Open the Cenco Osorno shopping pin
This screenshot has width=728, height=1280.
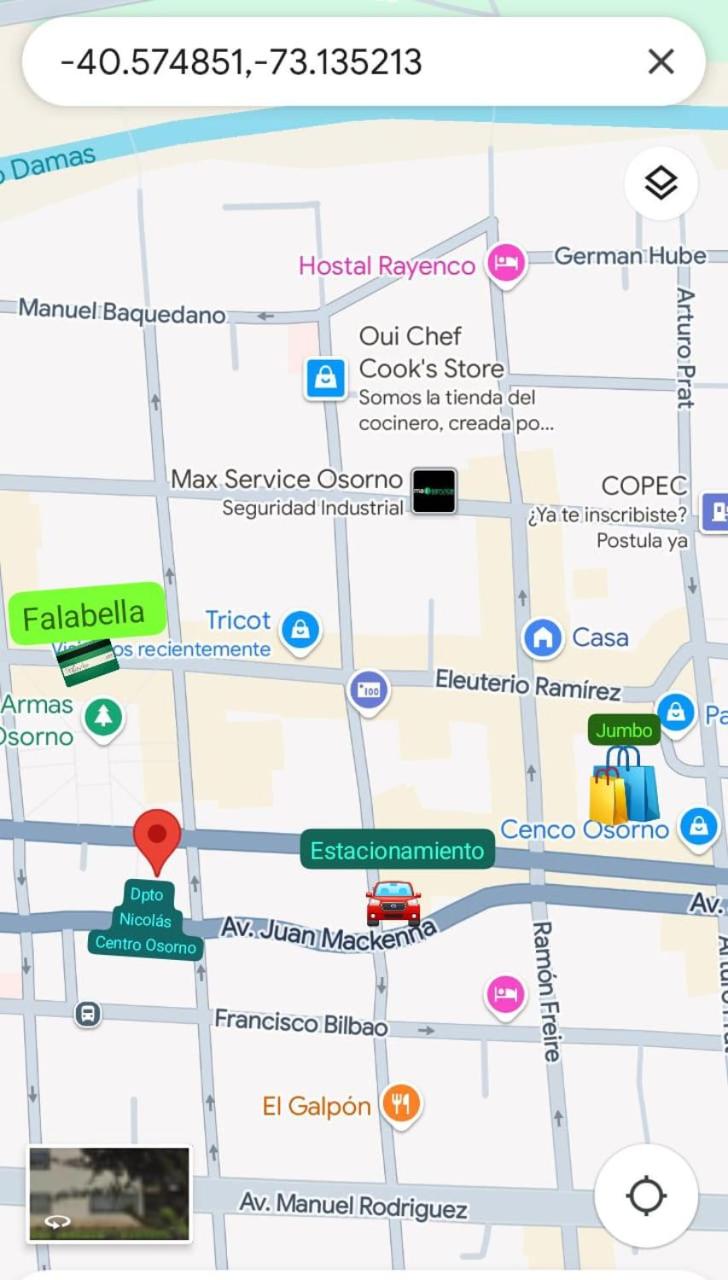[x=698, y=827]
